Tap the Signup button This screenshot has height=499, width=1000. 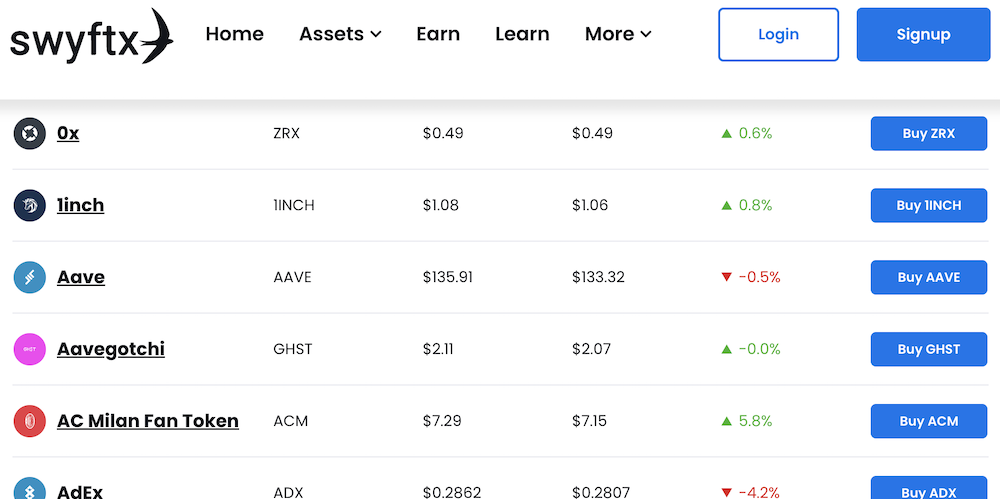tap(923, 34)
